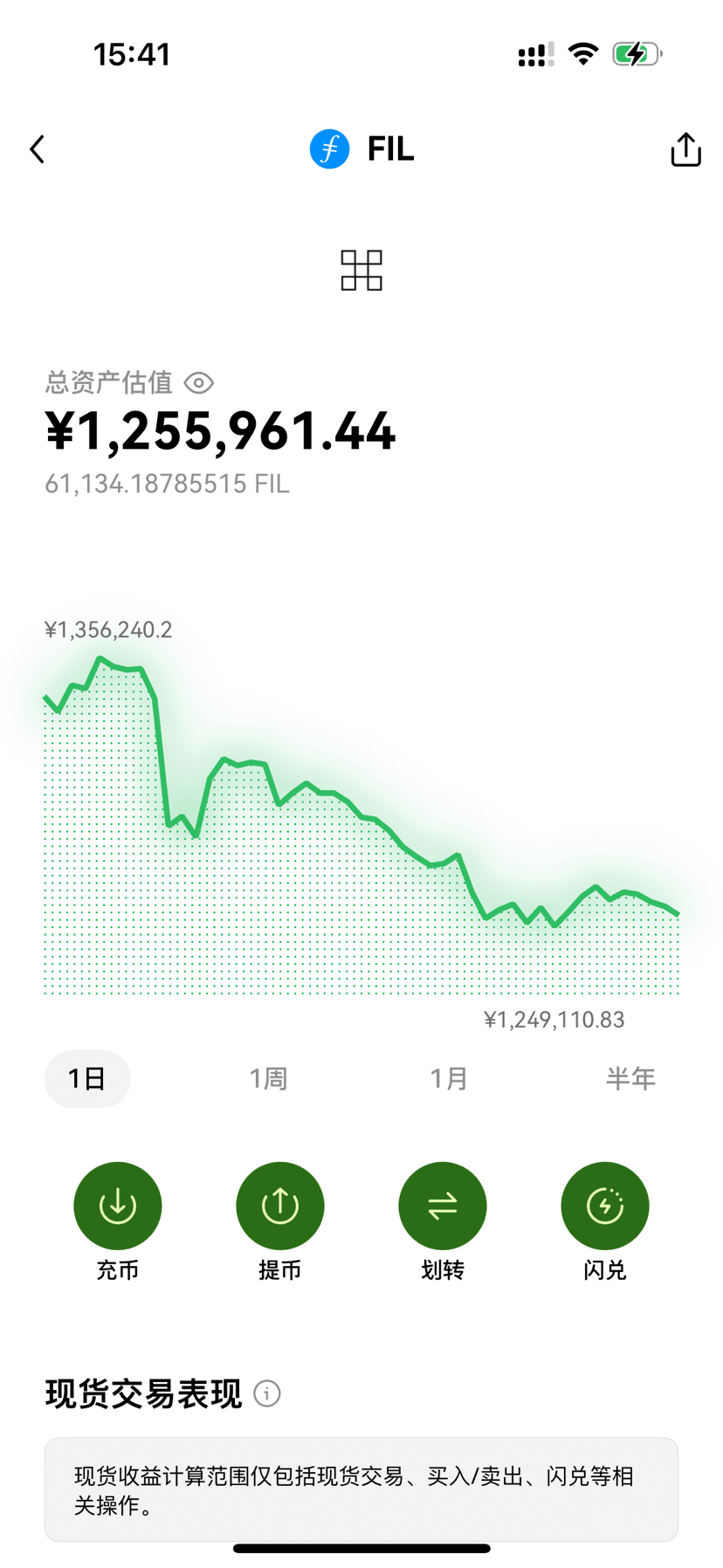Open 充币 deposit
Viewport: 723px width, 1568px height.
118,1206
